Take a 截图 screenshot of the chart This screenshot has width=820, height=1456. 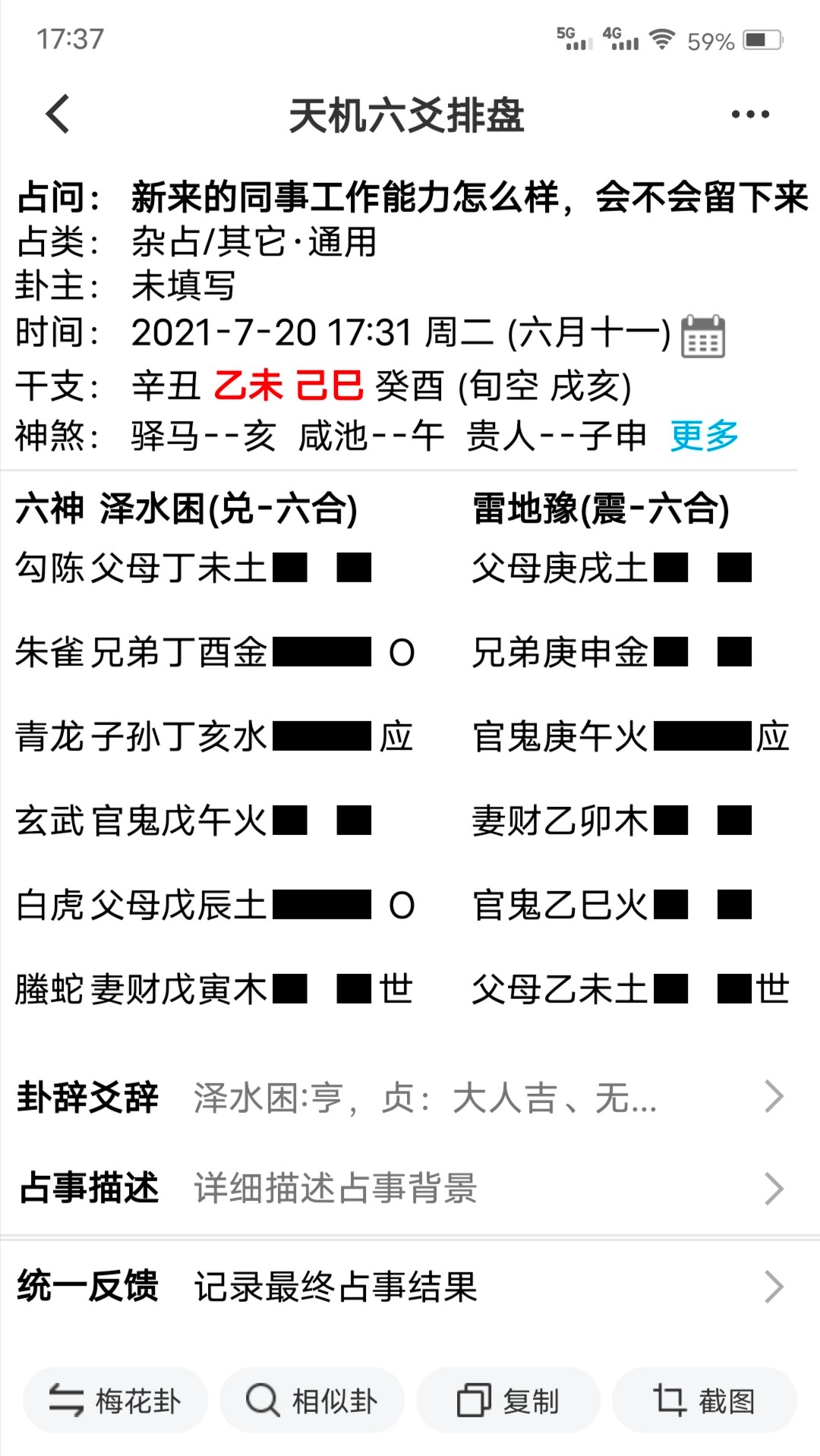(705, 1401)
